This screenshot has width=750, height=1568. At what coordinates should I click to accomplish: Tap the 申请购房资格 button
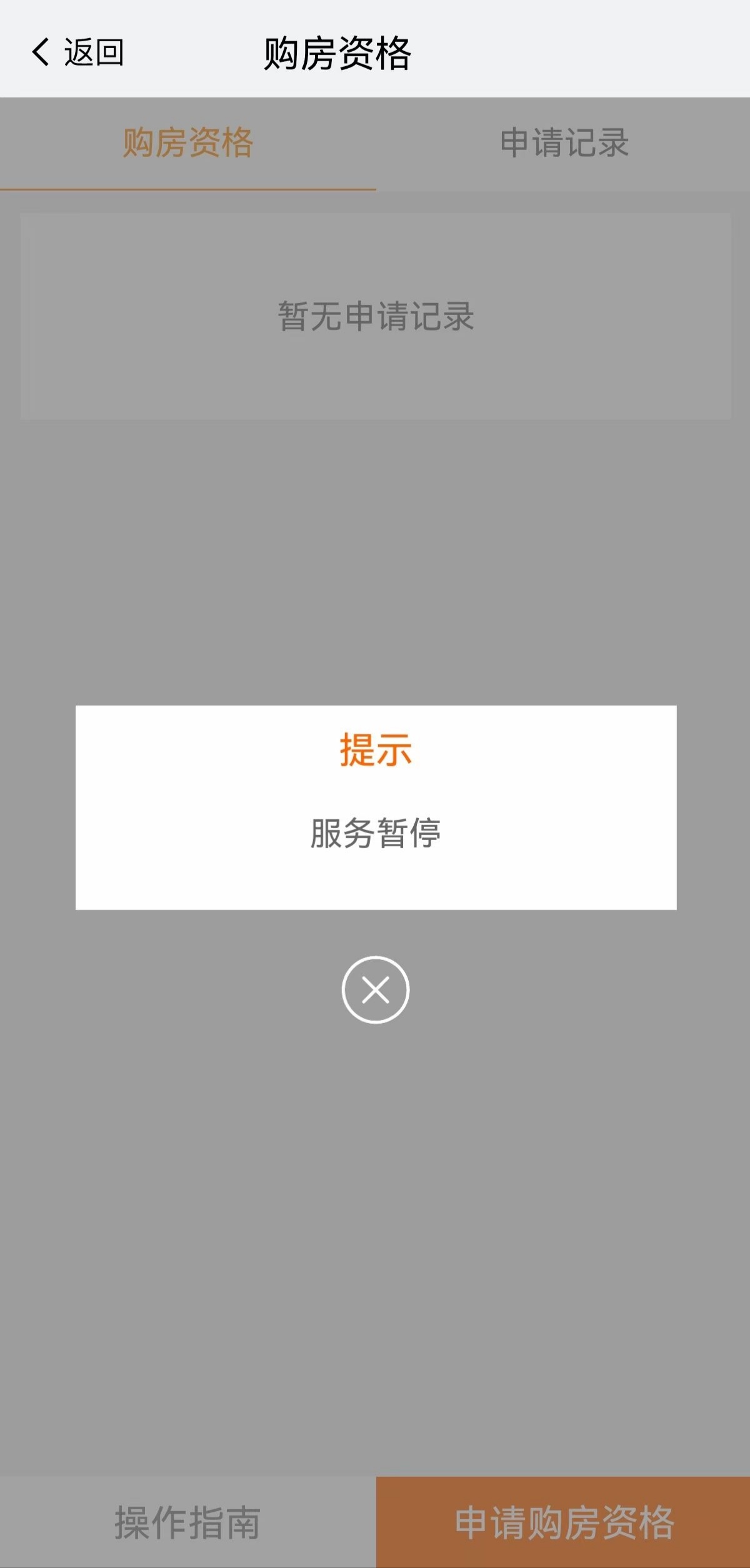pos(564,1522)
